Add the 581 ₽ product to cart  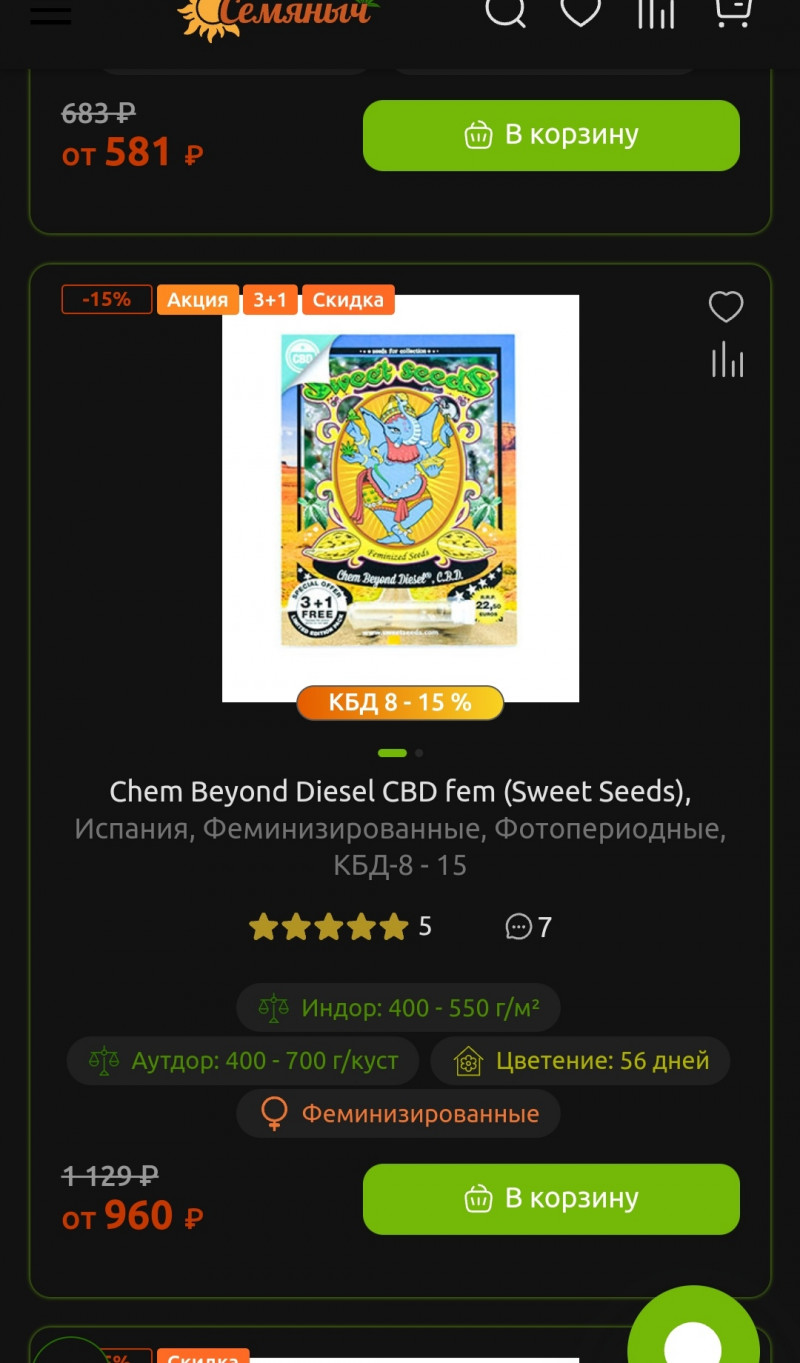click(x=551, y=135)
